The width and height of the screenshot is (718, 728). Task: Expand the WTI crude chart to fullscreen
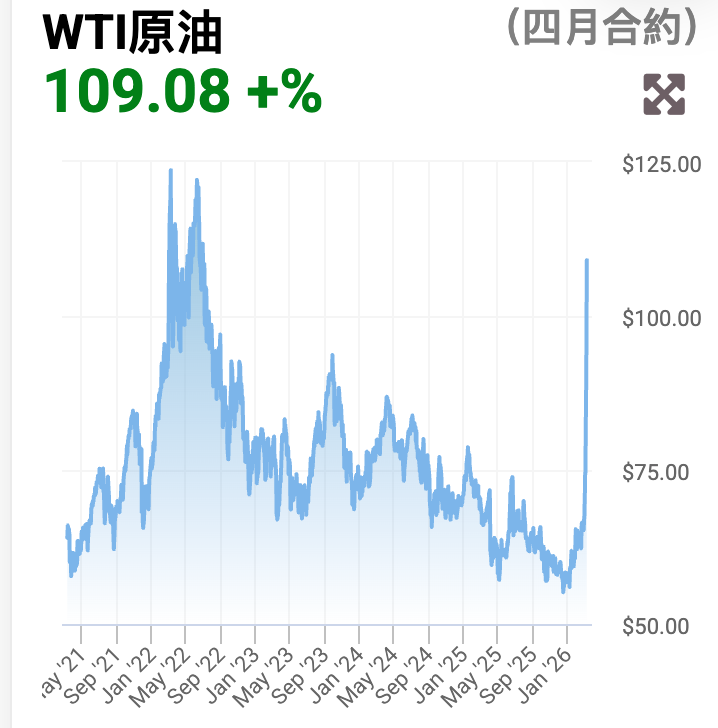(x=664, y=94)
